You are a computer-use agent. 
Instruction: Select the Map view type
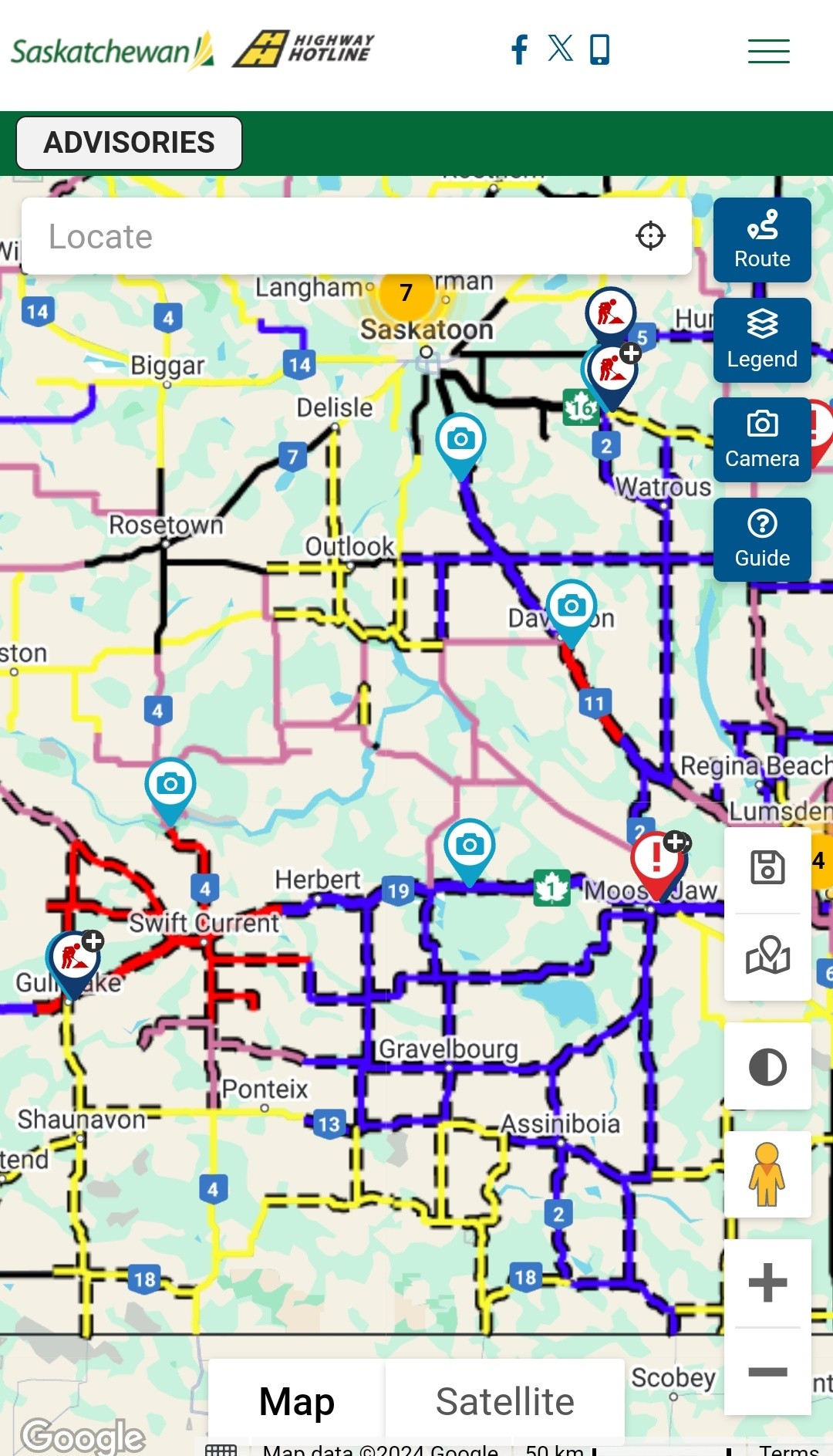coord(297,1401)
